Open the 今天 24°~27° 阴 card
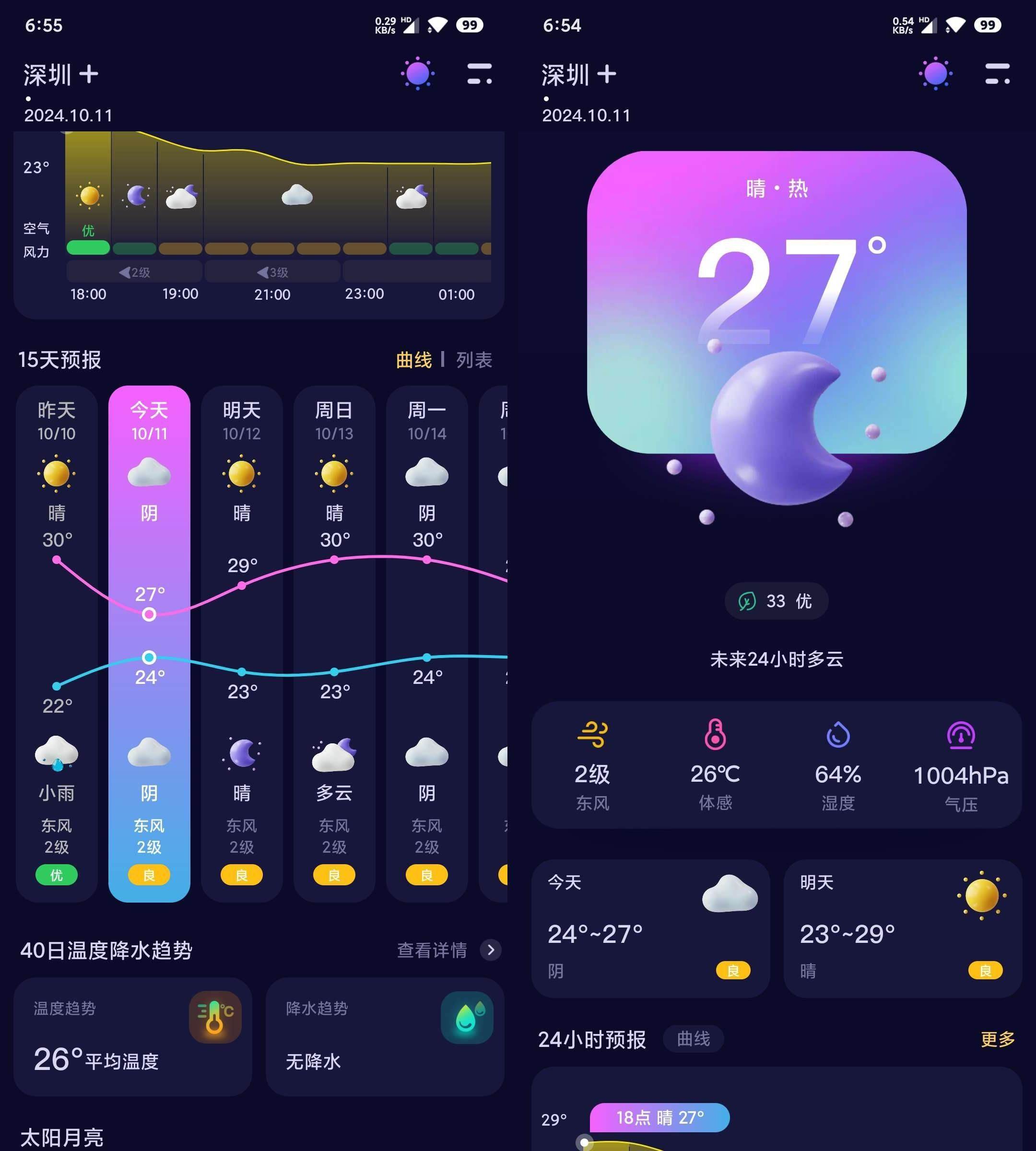This screenshot has height=1151, width=1036. (x=650, y=928)
